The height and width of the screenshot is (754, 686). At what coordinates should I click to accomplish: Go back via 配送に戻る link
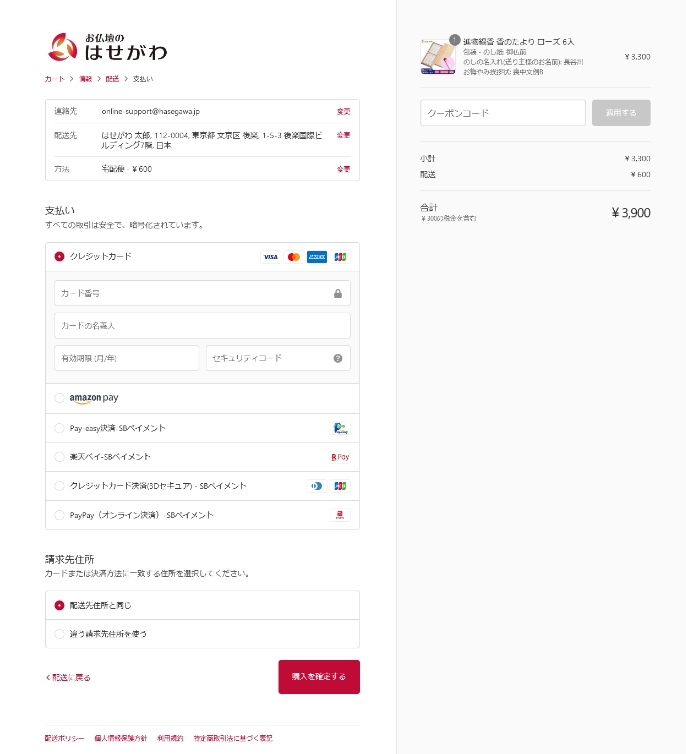click(x=68, y=677)
